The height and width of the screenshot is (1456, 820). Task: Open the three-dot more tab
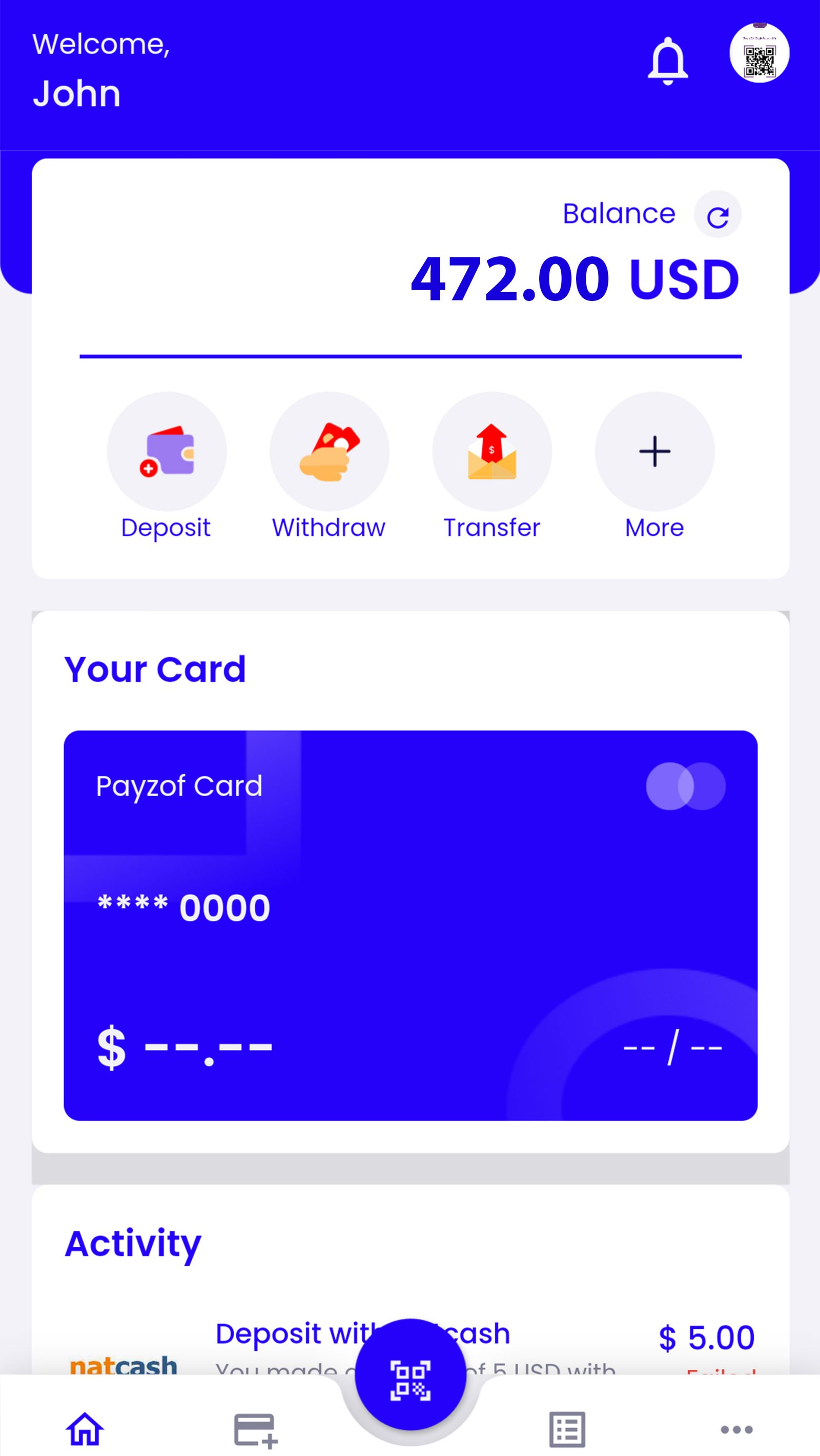click(736, 1430)
